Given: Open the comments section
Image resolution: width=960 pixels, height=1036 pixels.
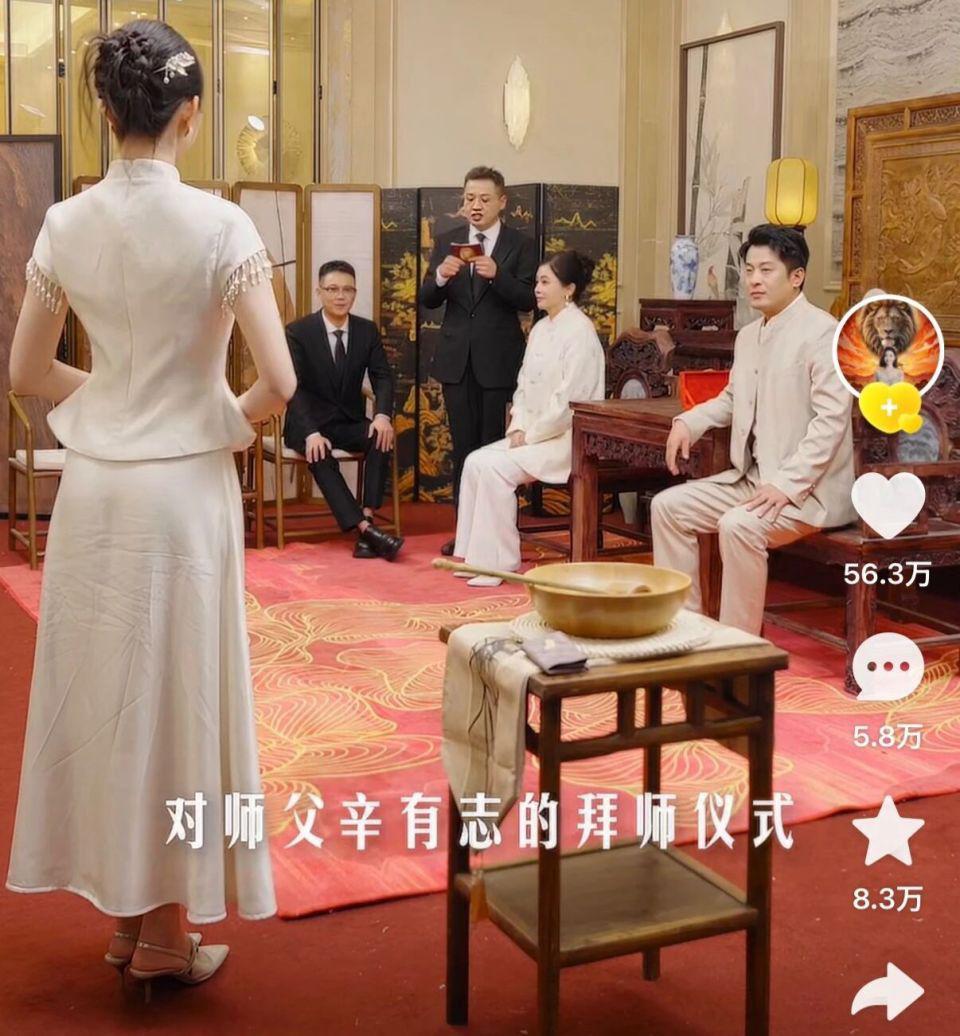Looking at the screenshot, I should pos(888,667).
